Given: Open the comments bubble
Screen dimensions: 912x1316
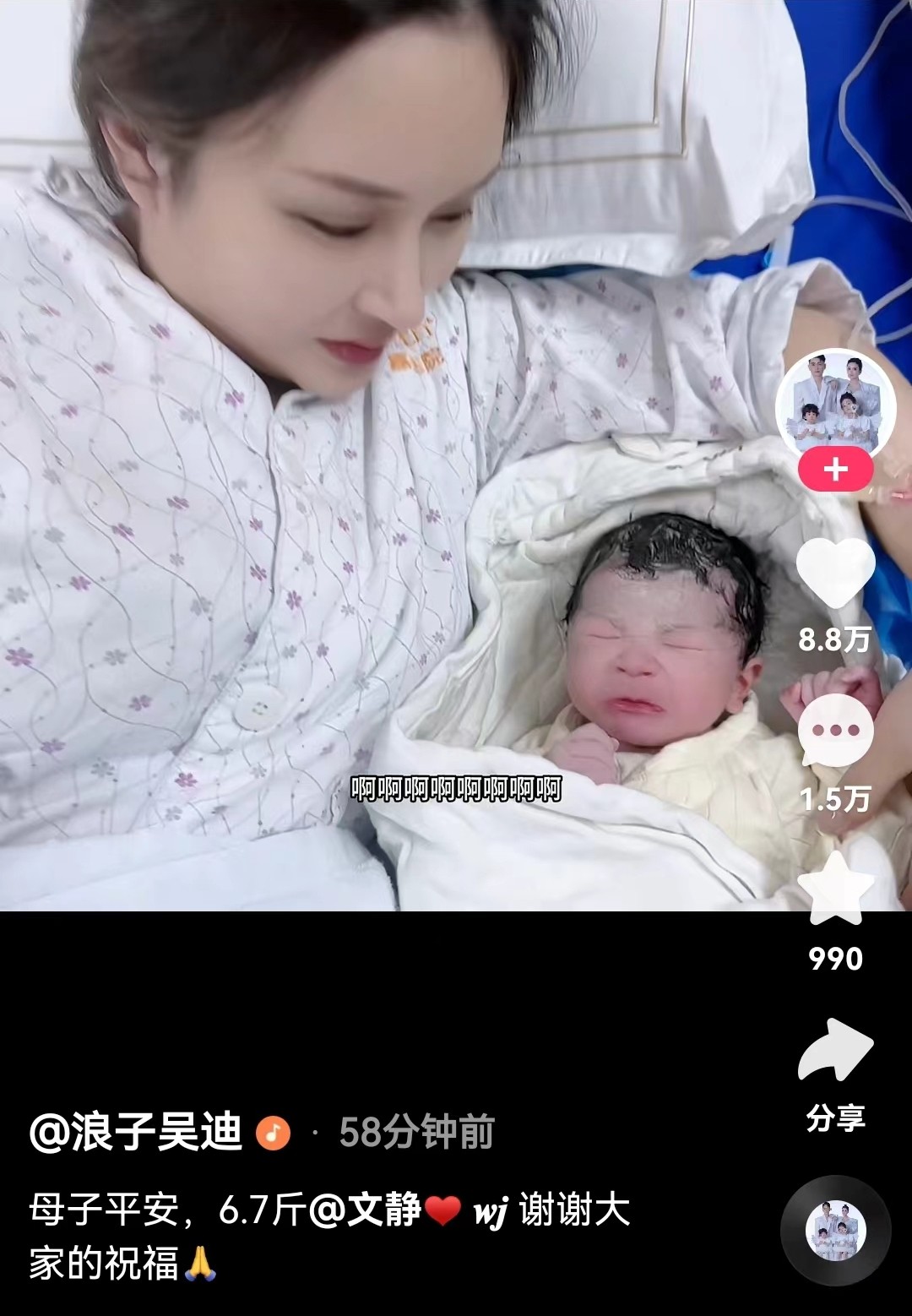Looking at the screenshot, I should pyautogui.click(x=835, y=731).
